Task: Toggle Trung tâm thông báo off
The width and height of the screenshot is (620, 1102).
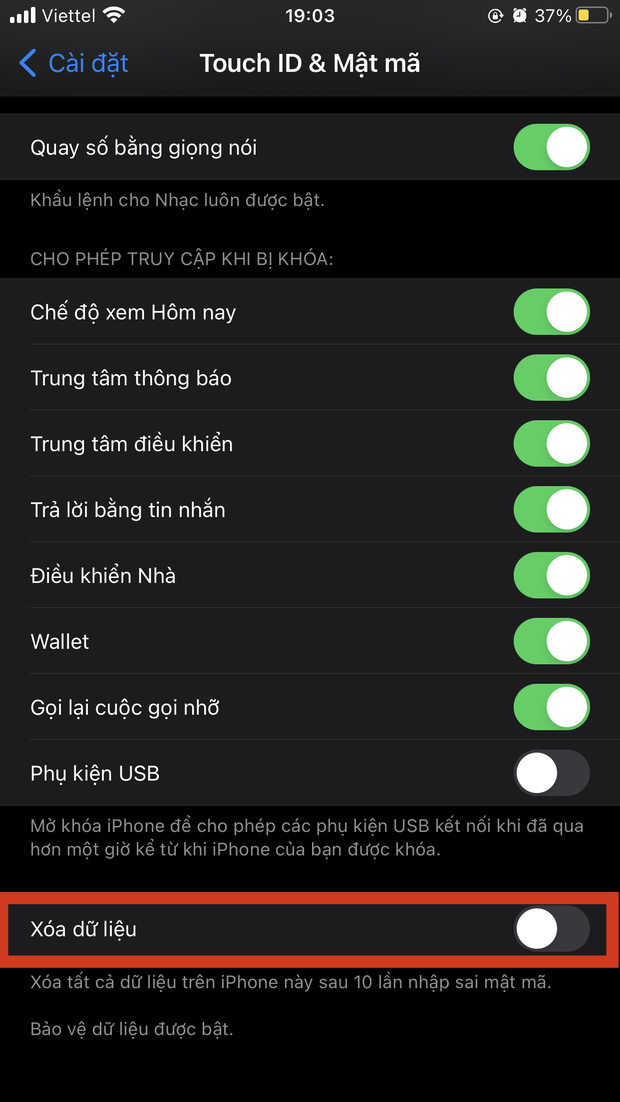Action: click(551, 378)
